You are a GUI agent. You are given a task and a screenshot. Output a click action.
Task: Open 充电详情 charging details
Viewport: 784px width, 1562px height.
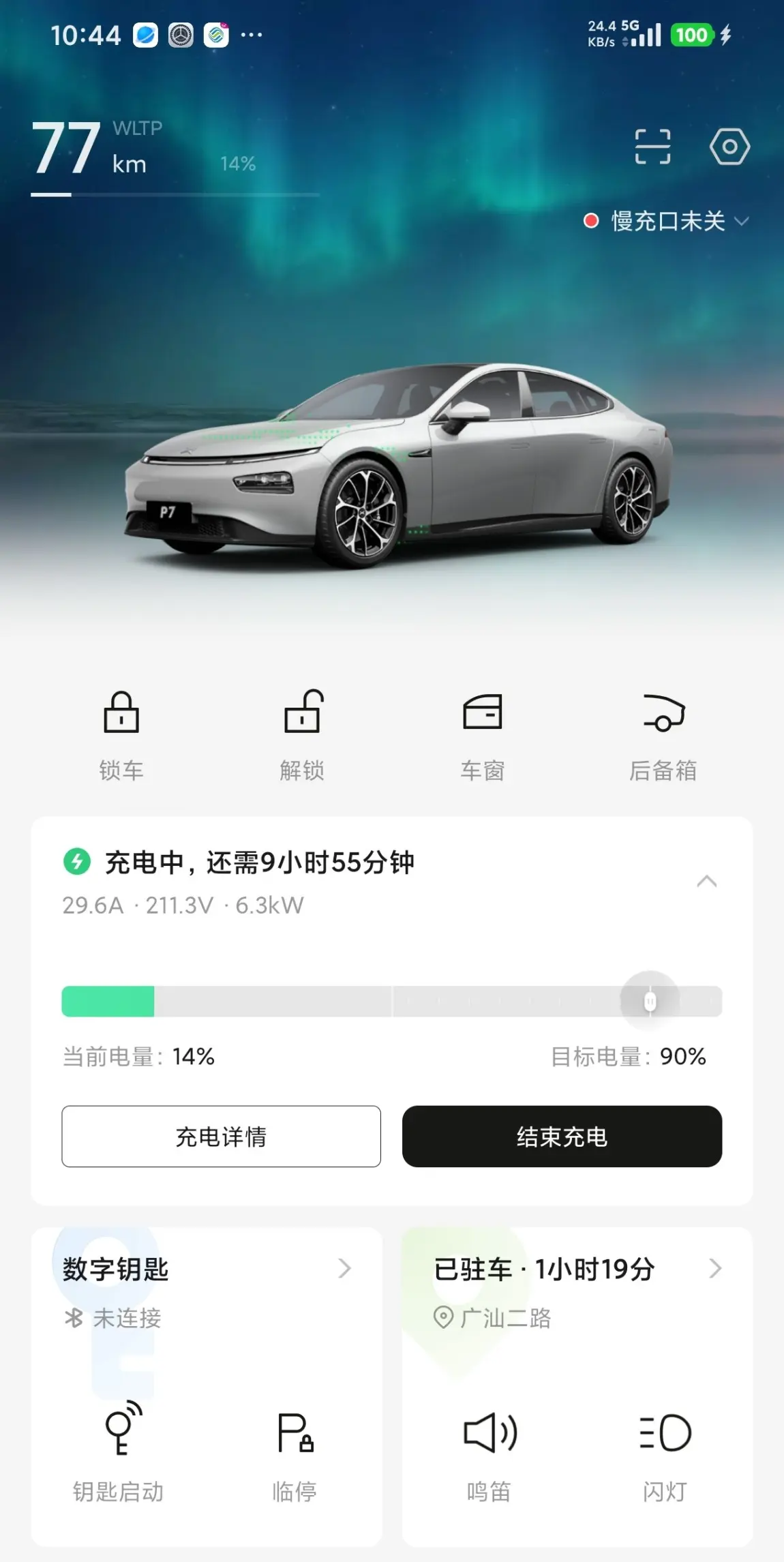(221, 1137)
